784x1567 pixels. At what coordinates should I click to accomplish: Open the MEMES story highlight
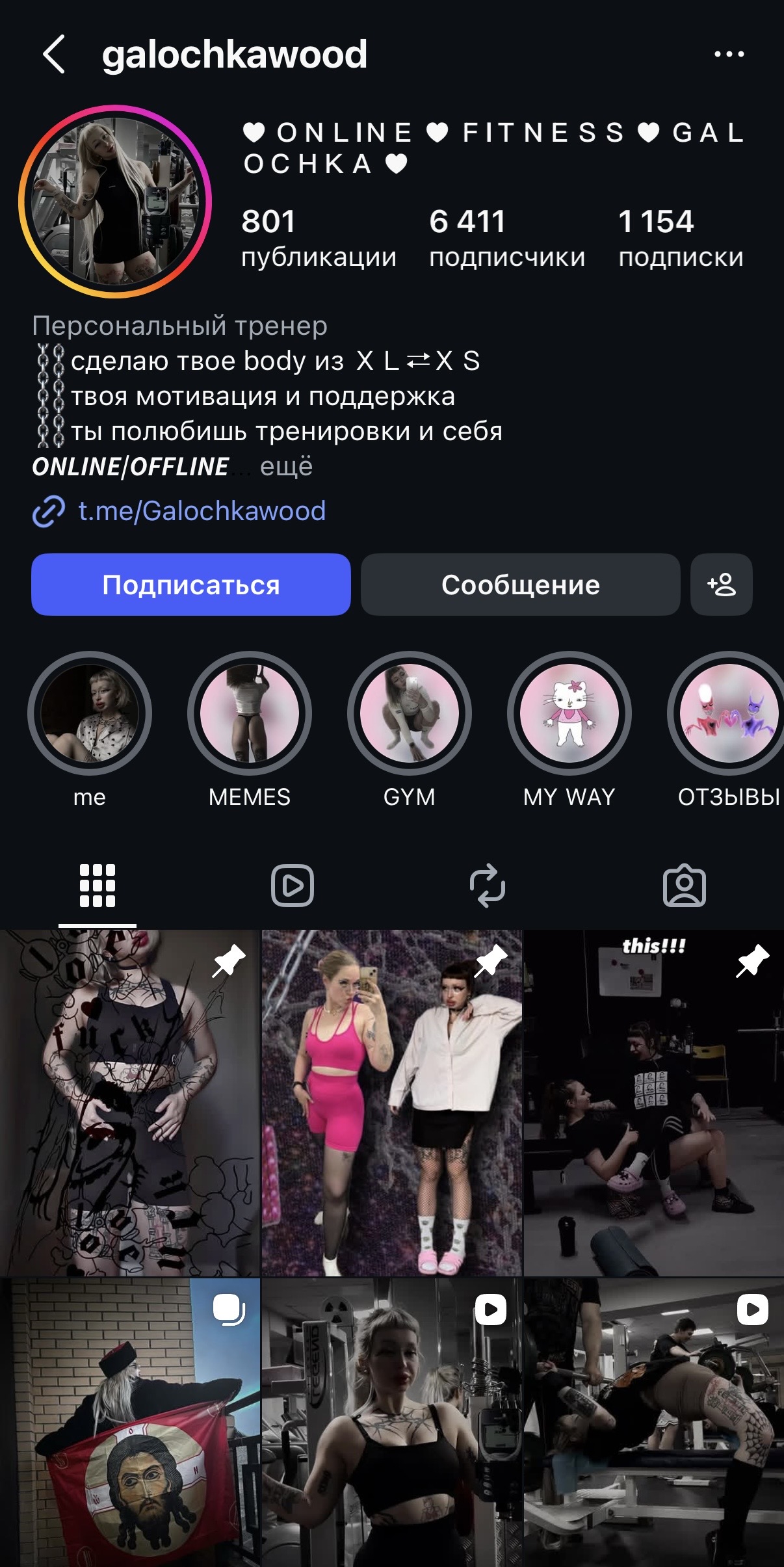[x=250, y=713]
